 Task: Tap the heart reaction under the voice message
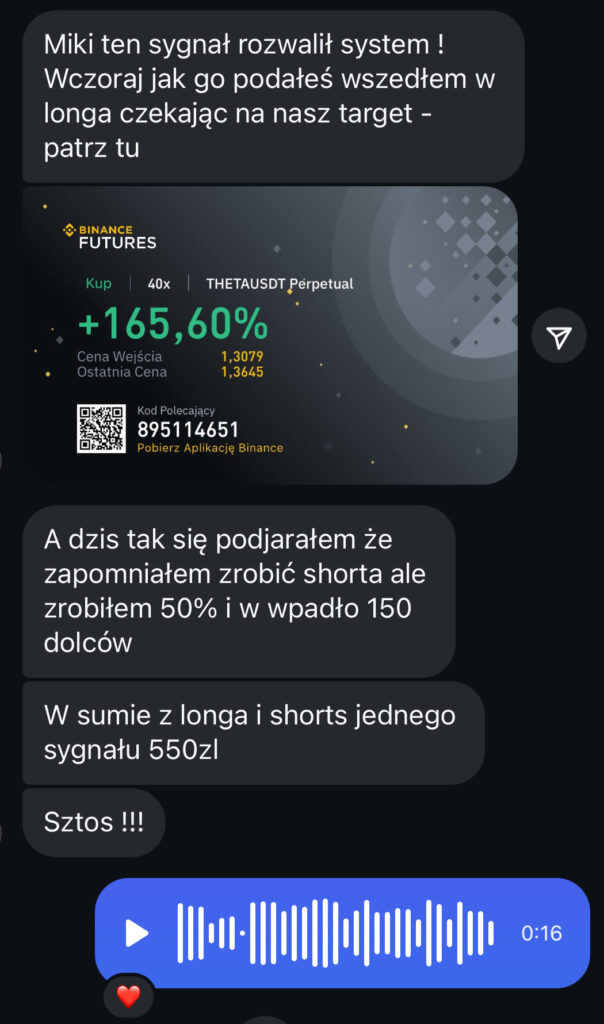pyautogui.click(x=129, y=996)
